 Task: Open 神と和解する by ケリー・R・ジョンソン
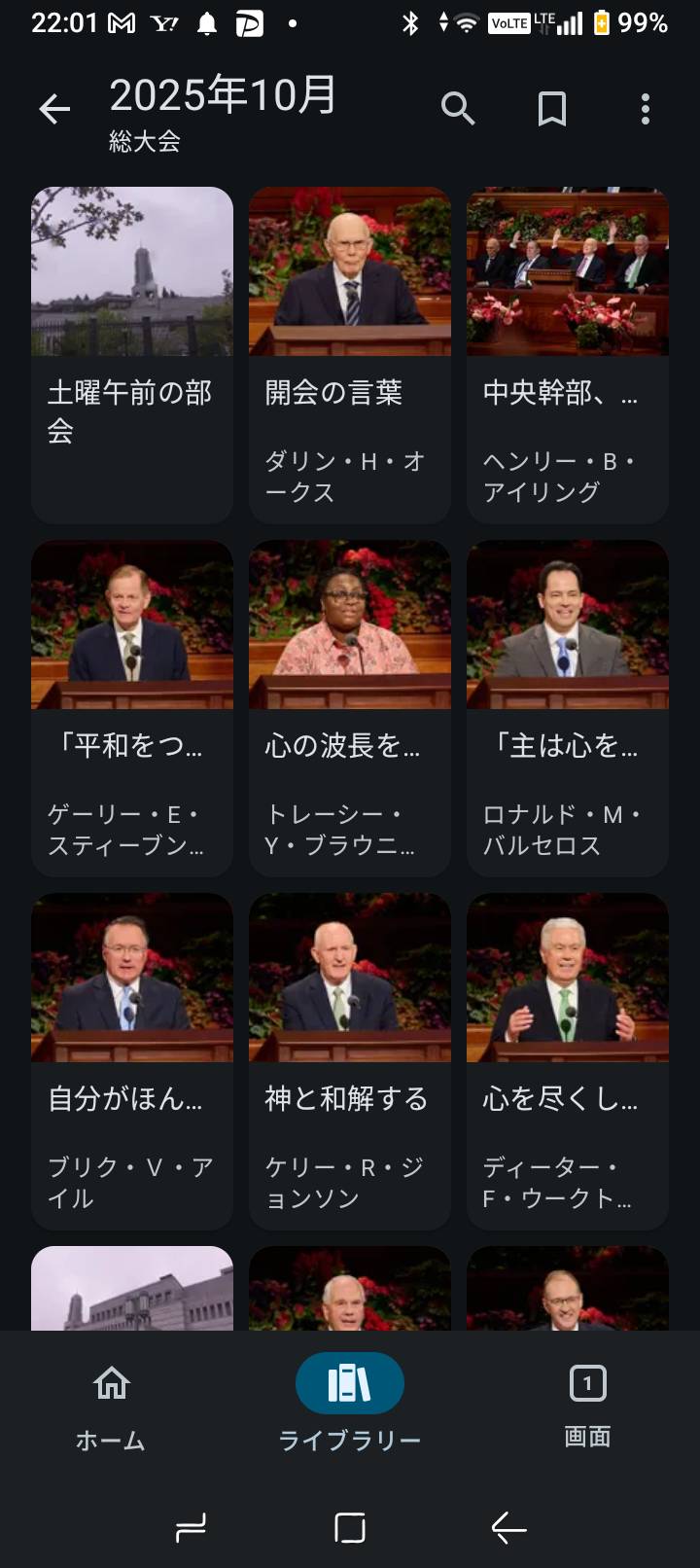(x=350, y=1061)
